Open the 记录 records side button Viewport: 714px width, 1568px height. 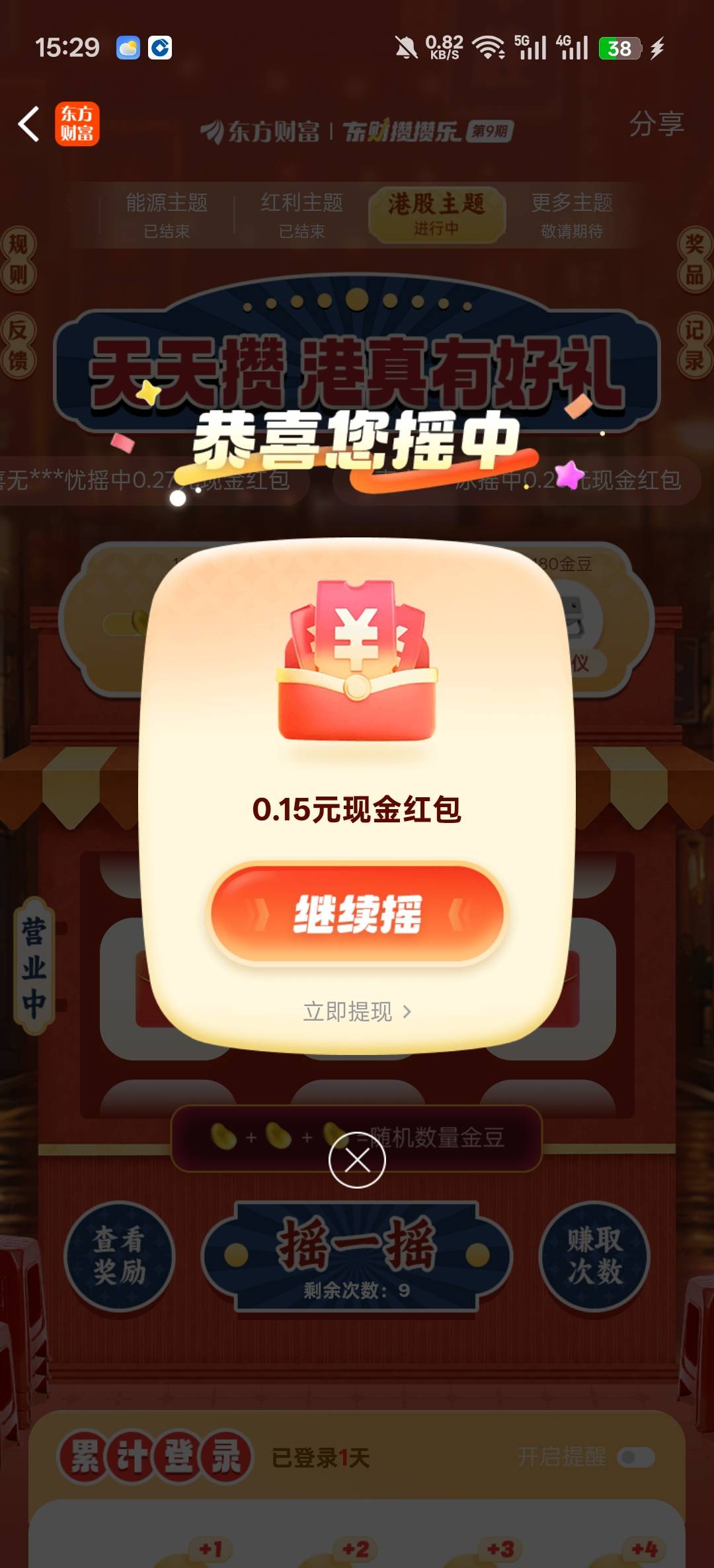point(695,345)
